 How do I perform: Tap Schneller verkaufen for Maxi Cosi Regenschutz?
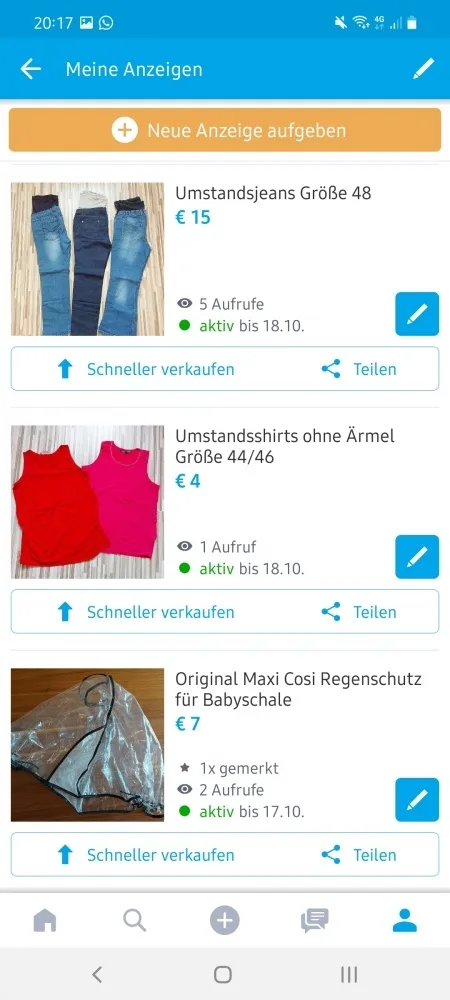145,855
